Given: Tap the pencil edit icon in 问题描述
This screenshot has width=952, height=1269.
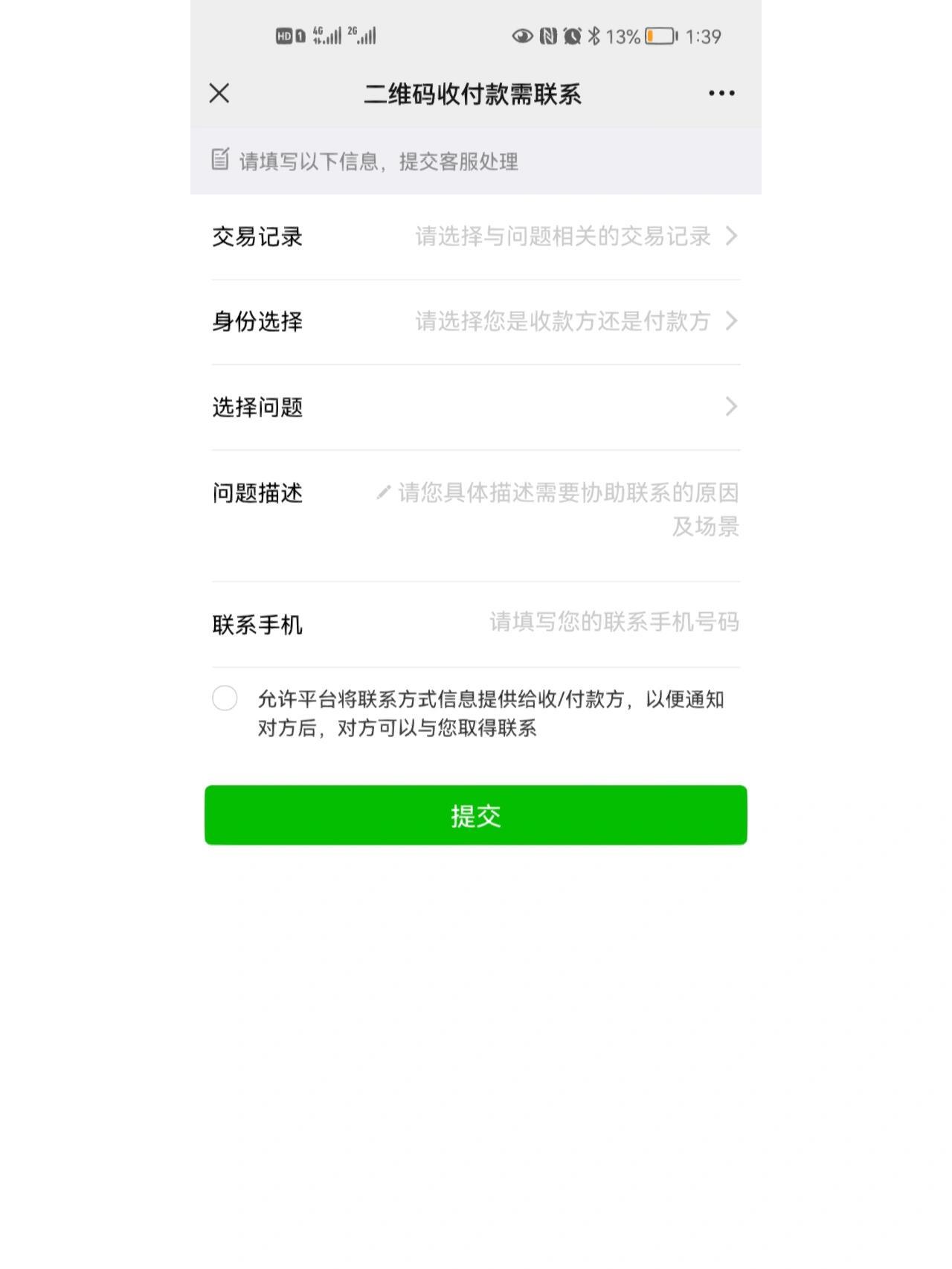Looking at the screenshot, I should click(x=384, y=491).
